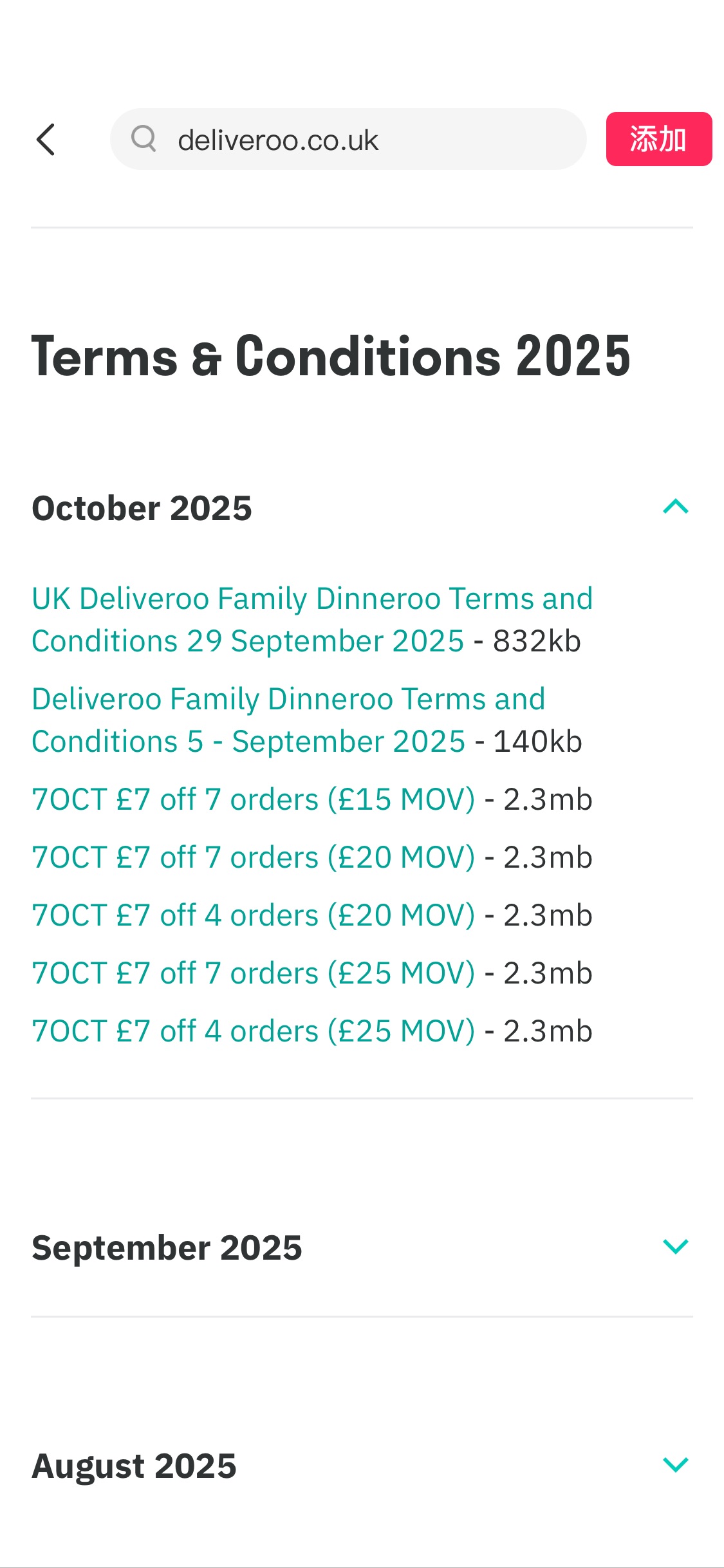Click the 添加 button
Image resolution: width=724 pixels, height=1568 pixels.
pyautogui.click(x=658, y=138)
